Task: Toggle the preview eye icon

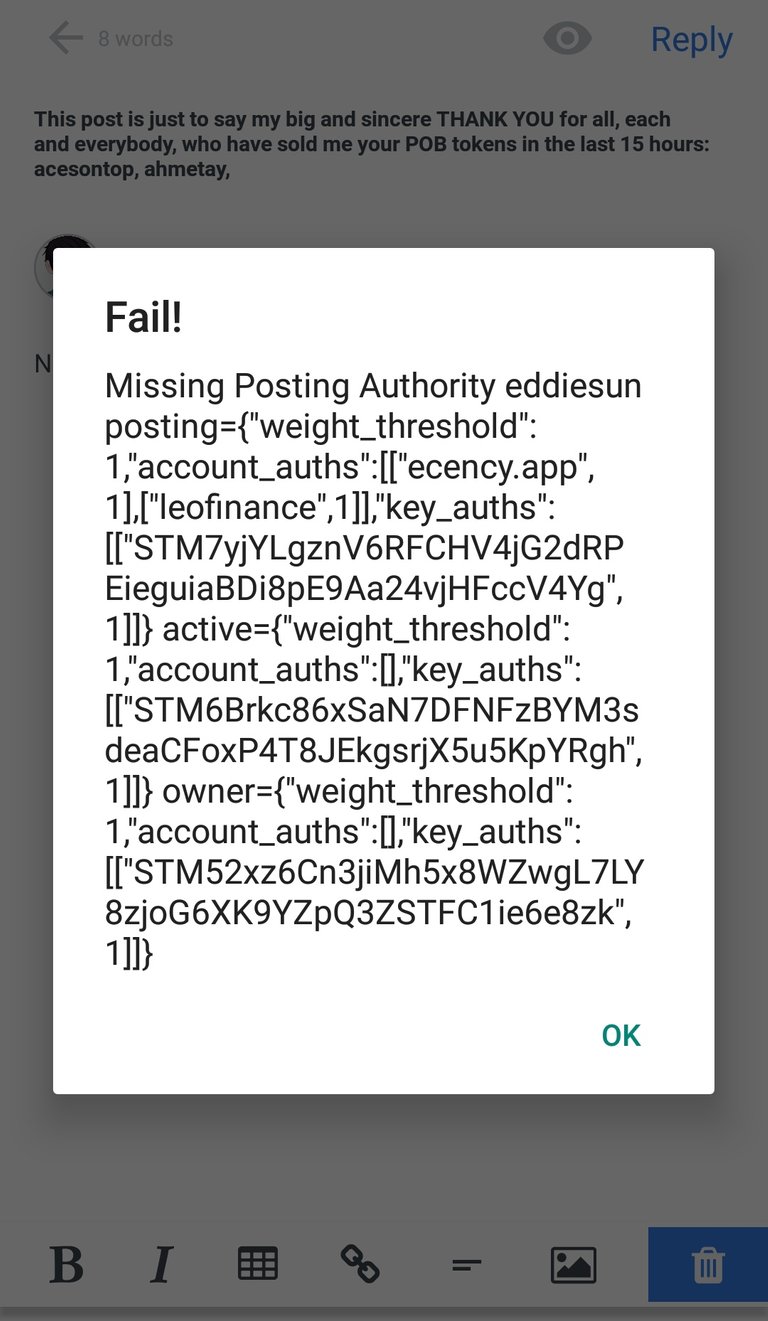Action: (x=567, y=39)
